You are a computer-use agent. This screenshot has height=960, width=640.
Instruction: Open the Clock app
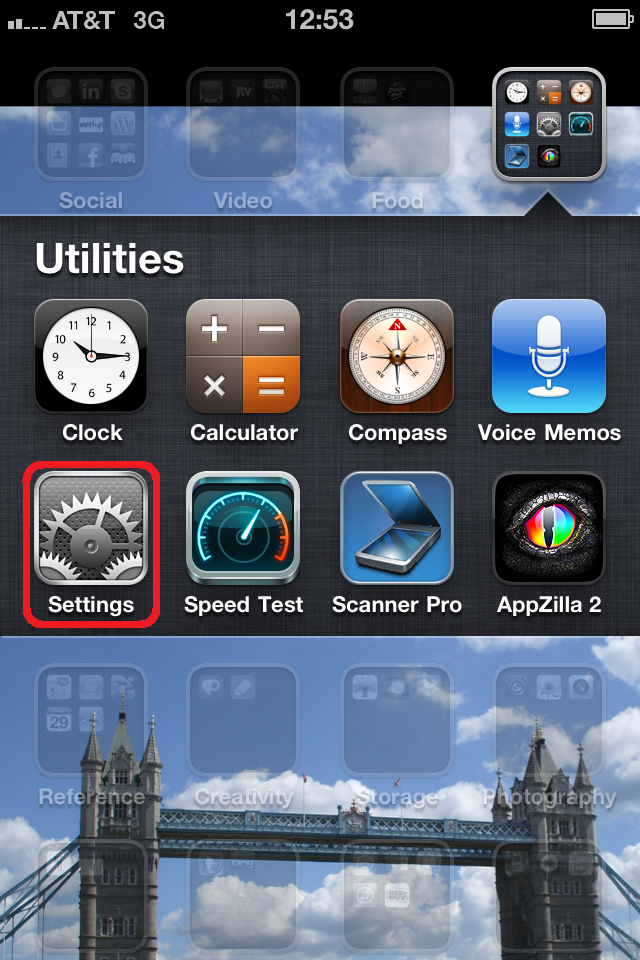point(91,356)
